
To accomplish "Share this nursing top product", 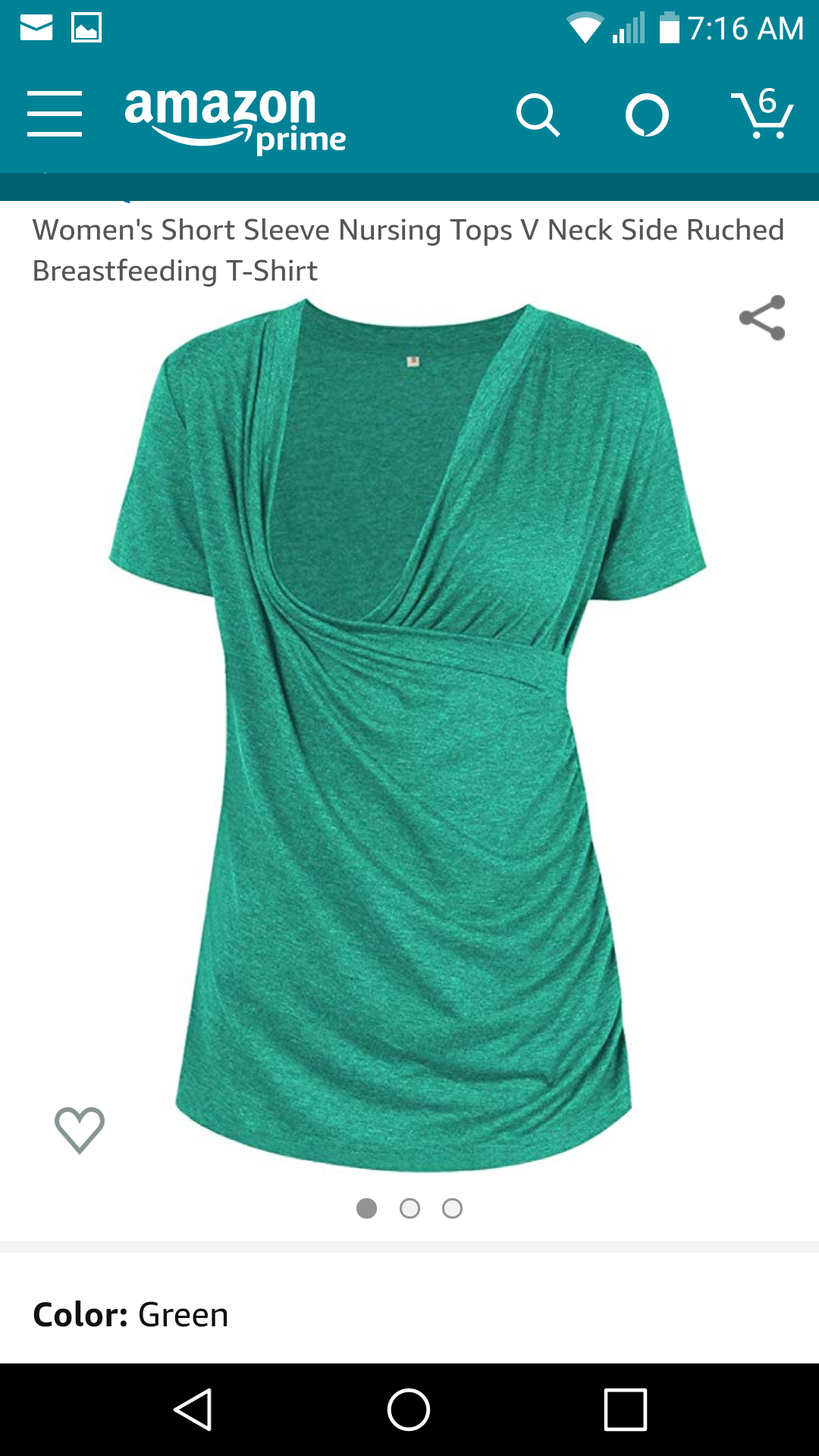I will 762,318.
